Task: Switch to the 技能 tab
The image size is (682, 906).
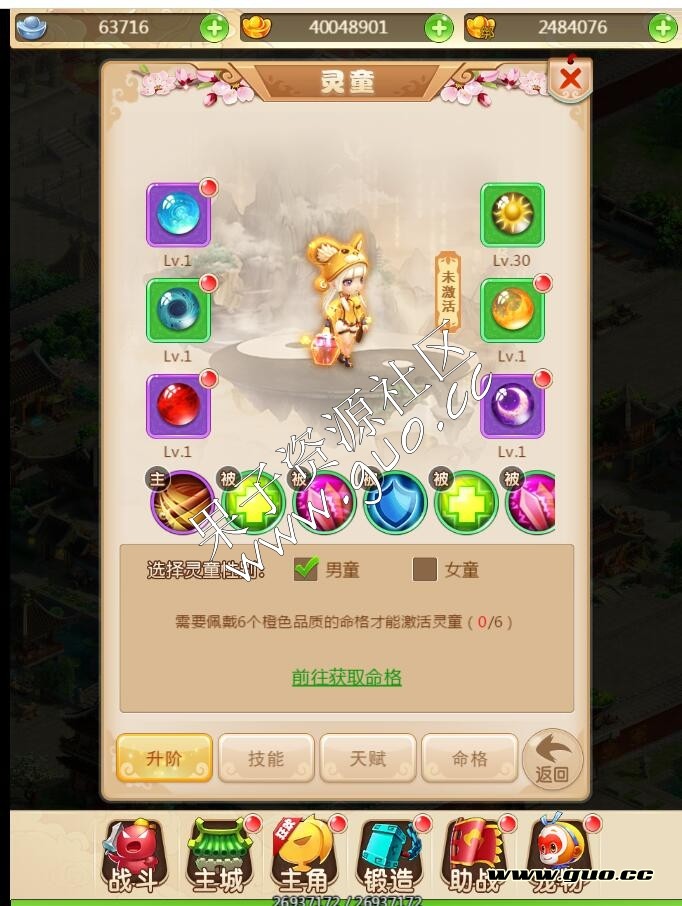Action: click(266, 758)
